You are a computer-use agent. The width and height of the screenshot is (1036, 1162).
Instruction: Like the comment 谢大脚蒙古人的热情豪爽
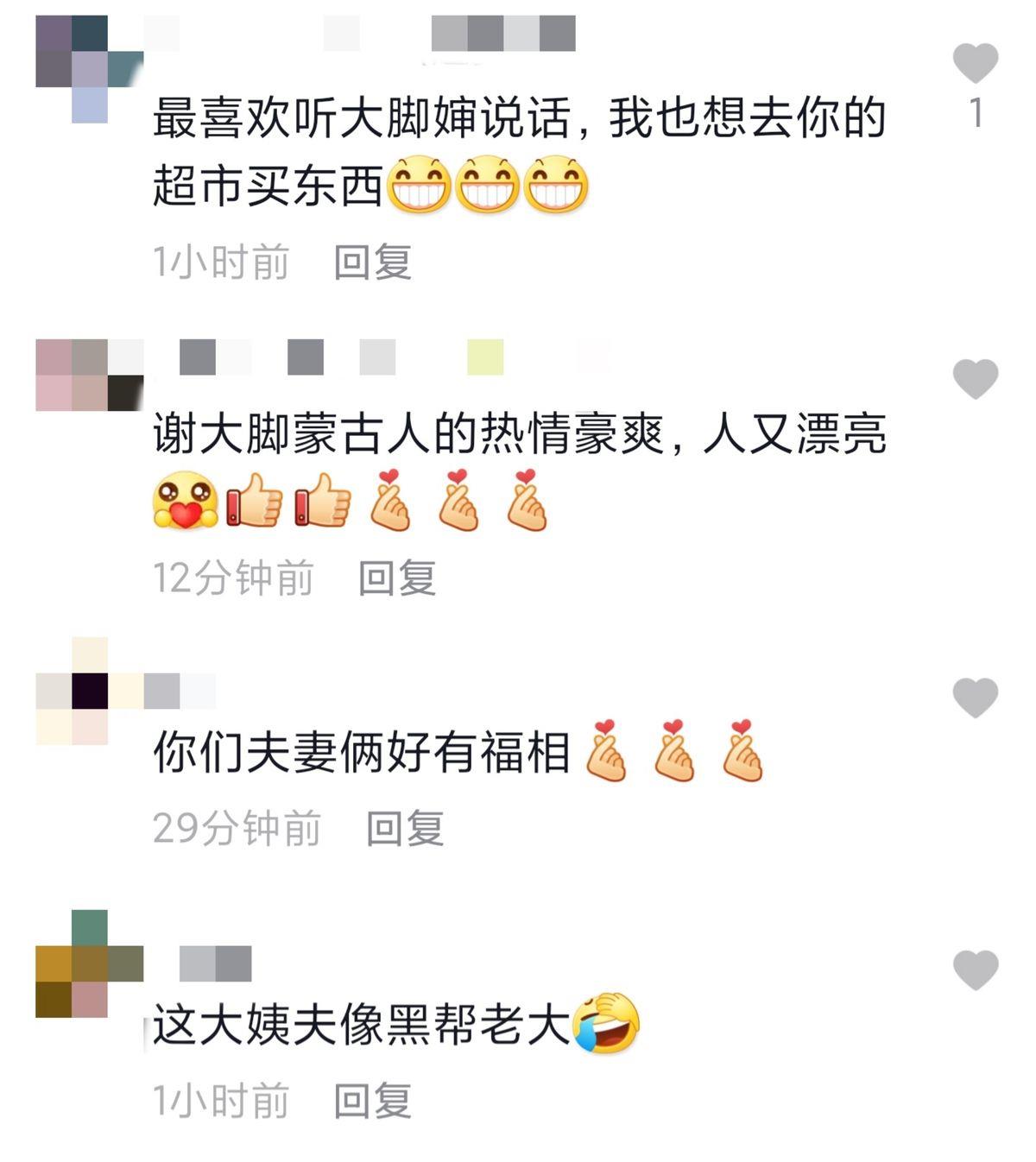pyautogui.click(x=975, y=379)
